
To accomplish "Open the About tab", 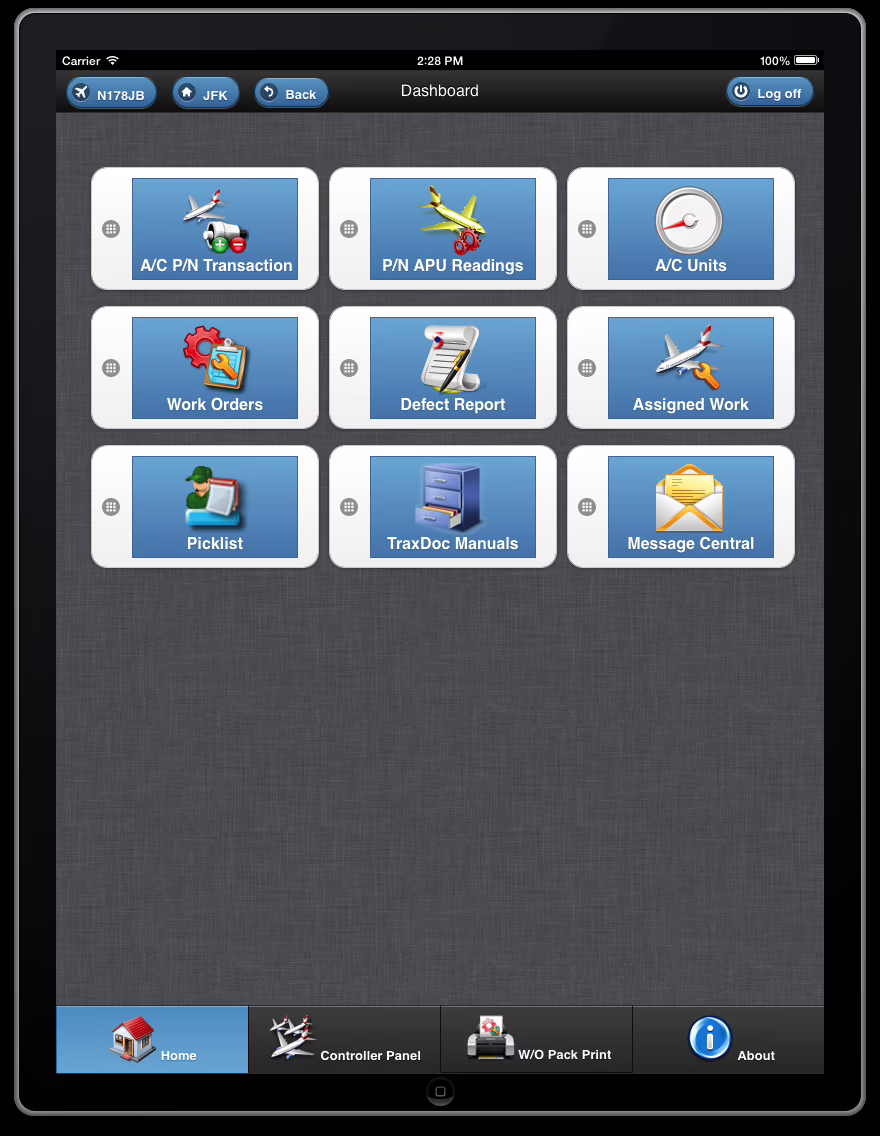I will (x=728, y=1040).
